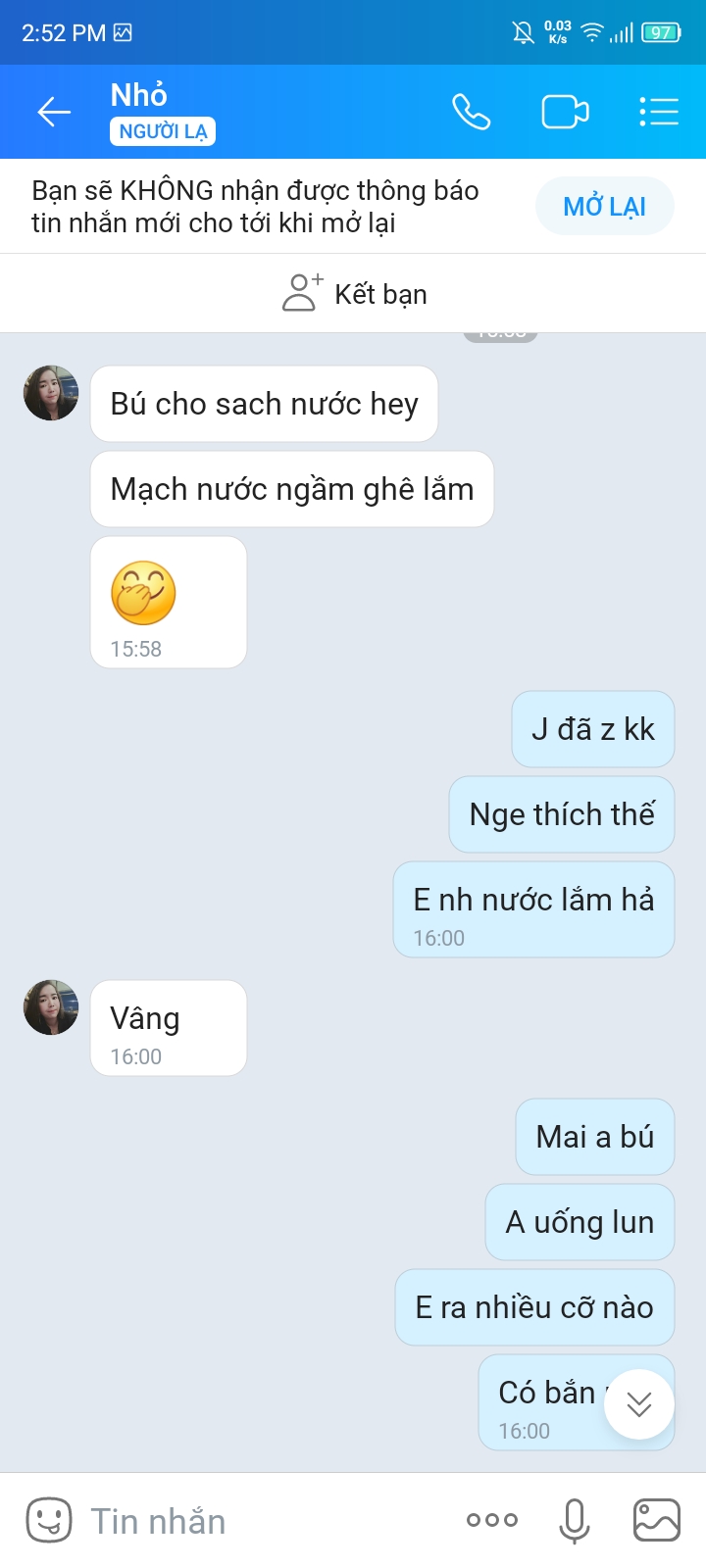Screen dimensions: 706x1568
Task: Open the photo gallery picker
Action: coord(657,1520)
